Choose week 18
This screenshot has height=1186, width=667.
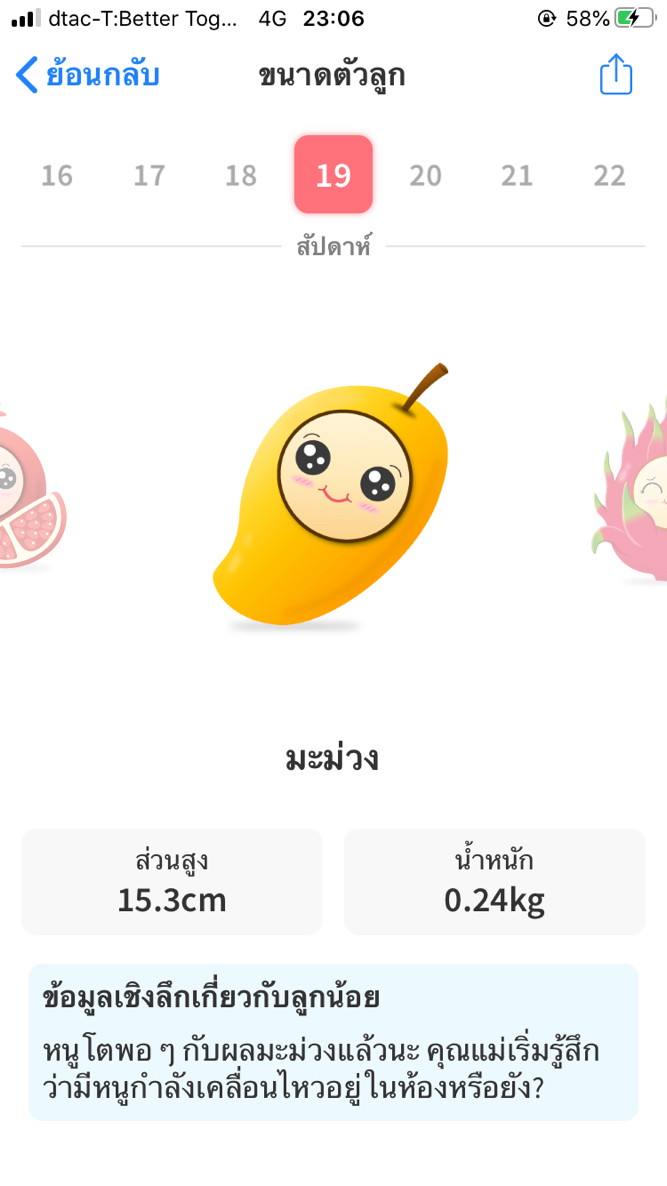[x=241, y=176]
